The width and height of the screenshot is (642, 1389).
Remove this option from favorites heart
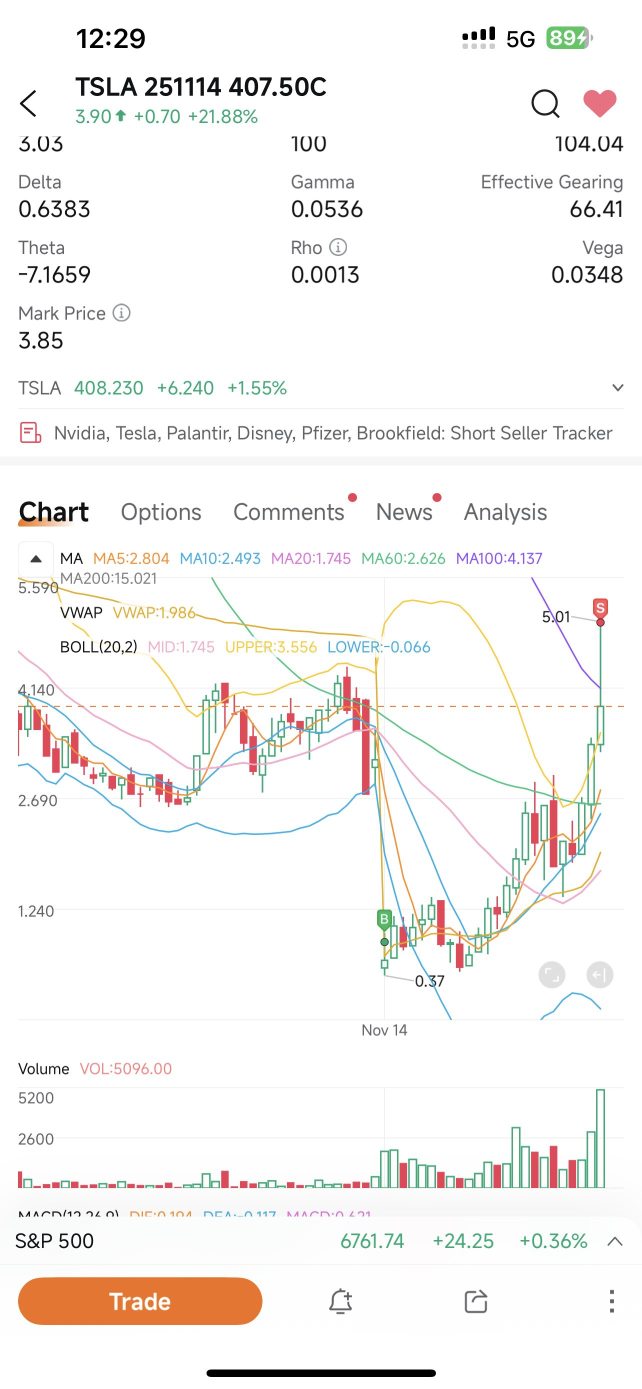coord(600,103)
